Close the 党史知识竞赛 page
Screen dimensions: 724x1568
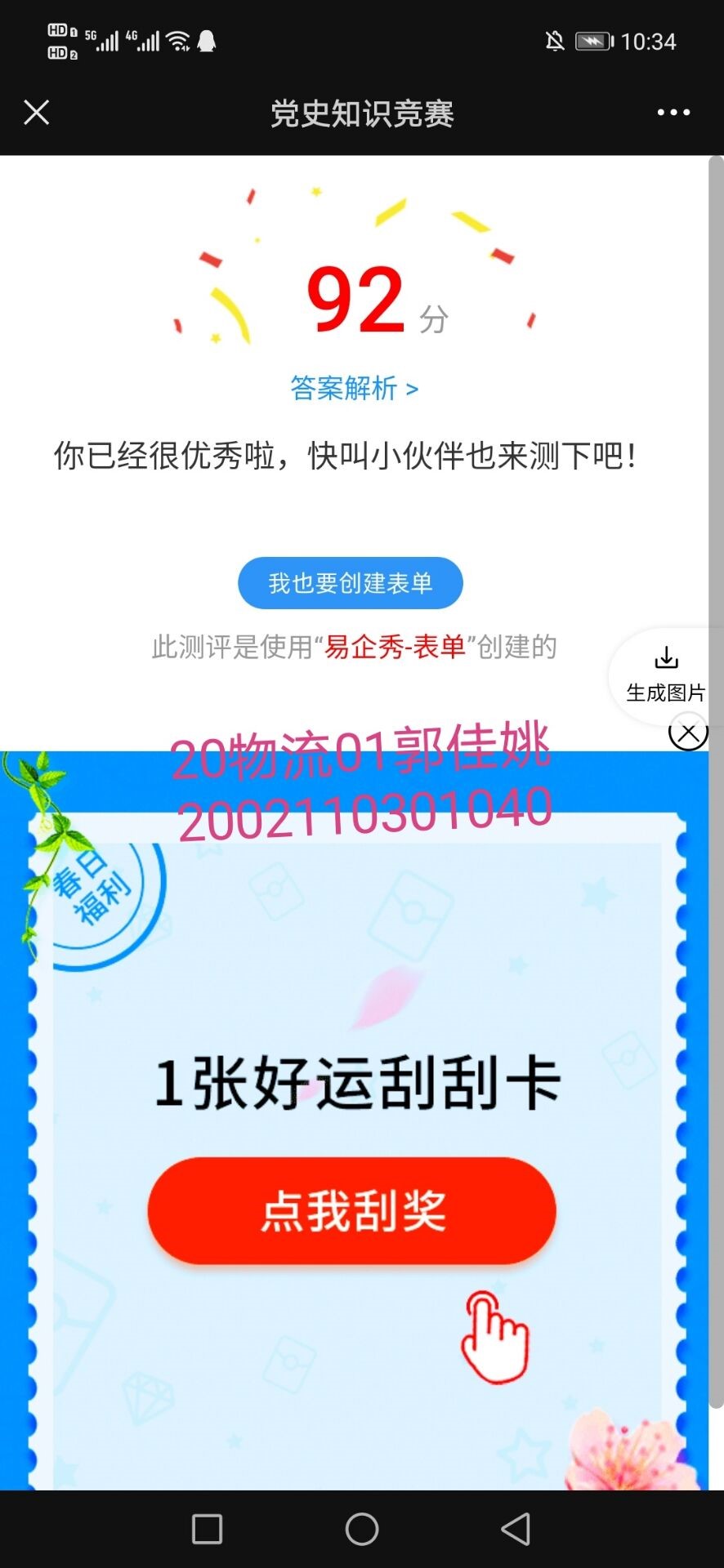(37, 113)
